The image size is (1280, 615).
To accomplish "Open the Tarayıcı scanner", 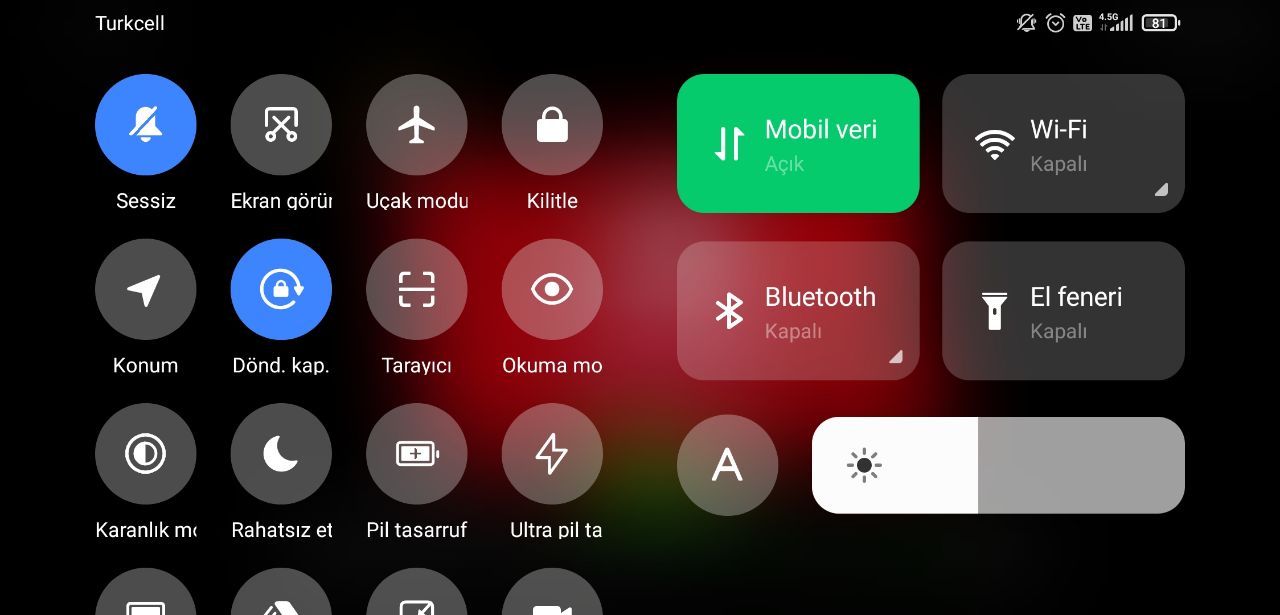I will (417, 290).
